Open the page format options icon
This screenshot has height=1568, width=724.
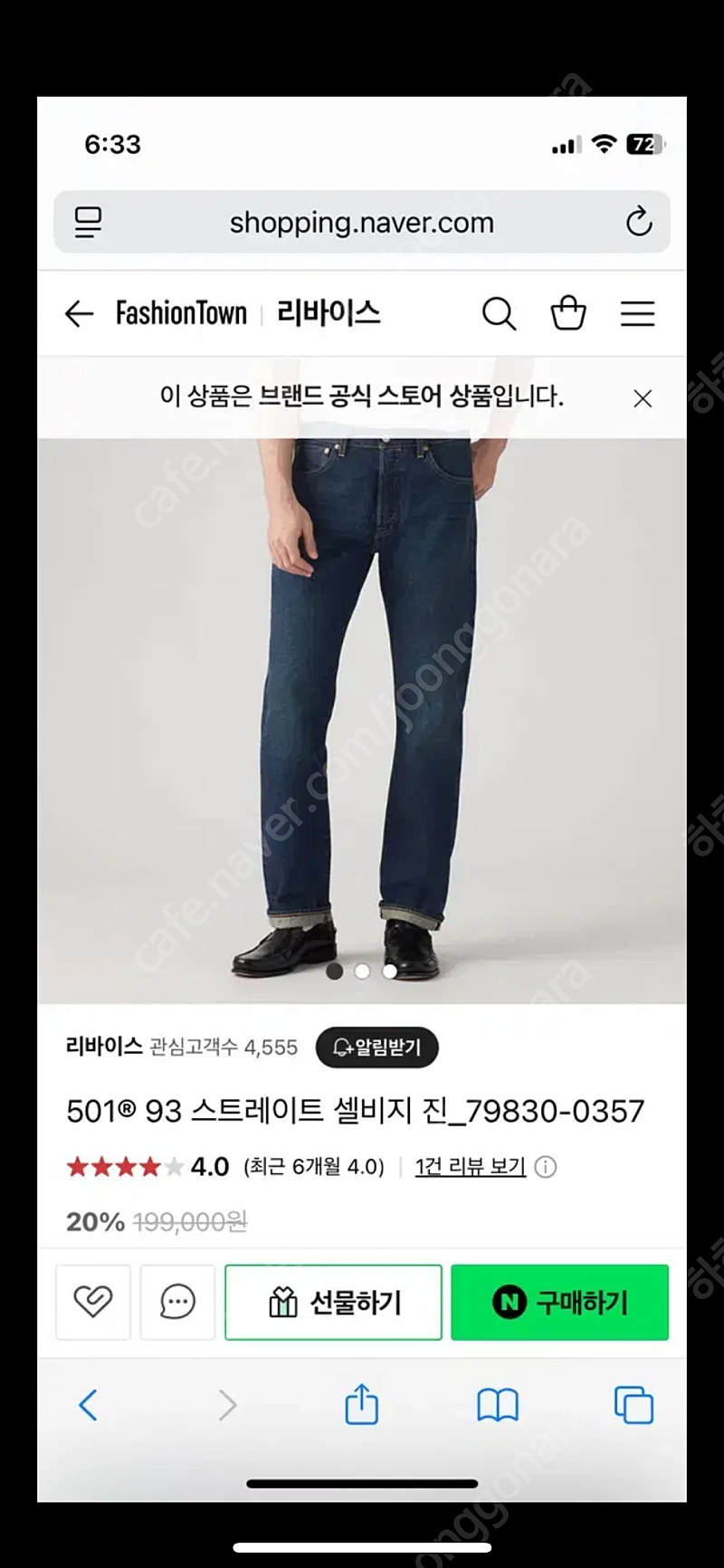click(x=88, y=222)
